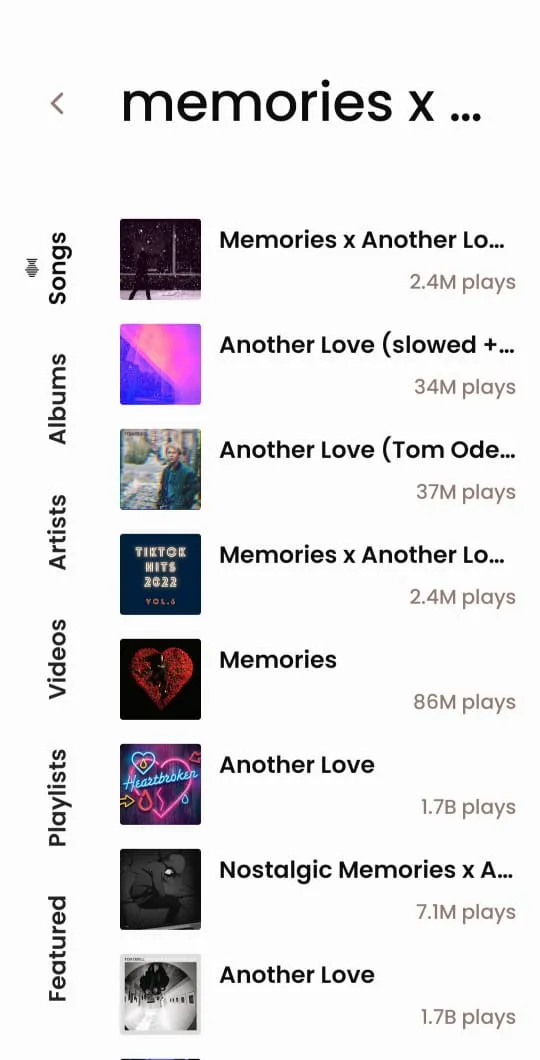The image size is (540, 1060).
Task: Play Memories with 86M plays
Action: 318,679
